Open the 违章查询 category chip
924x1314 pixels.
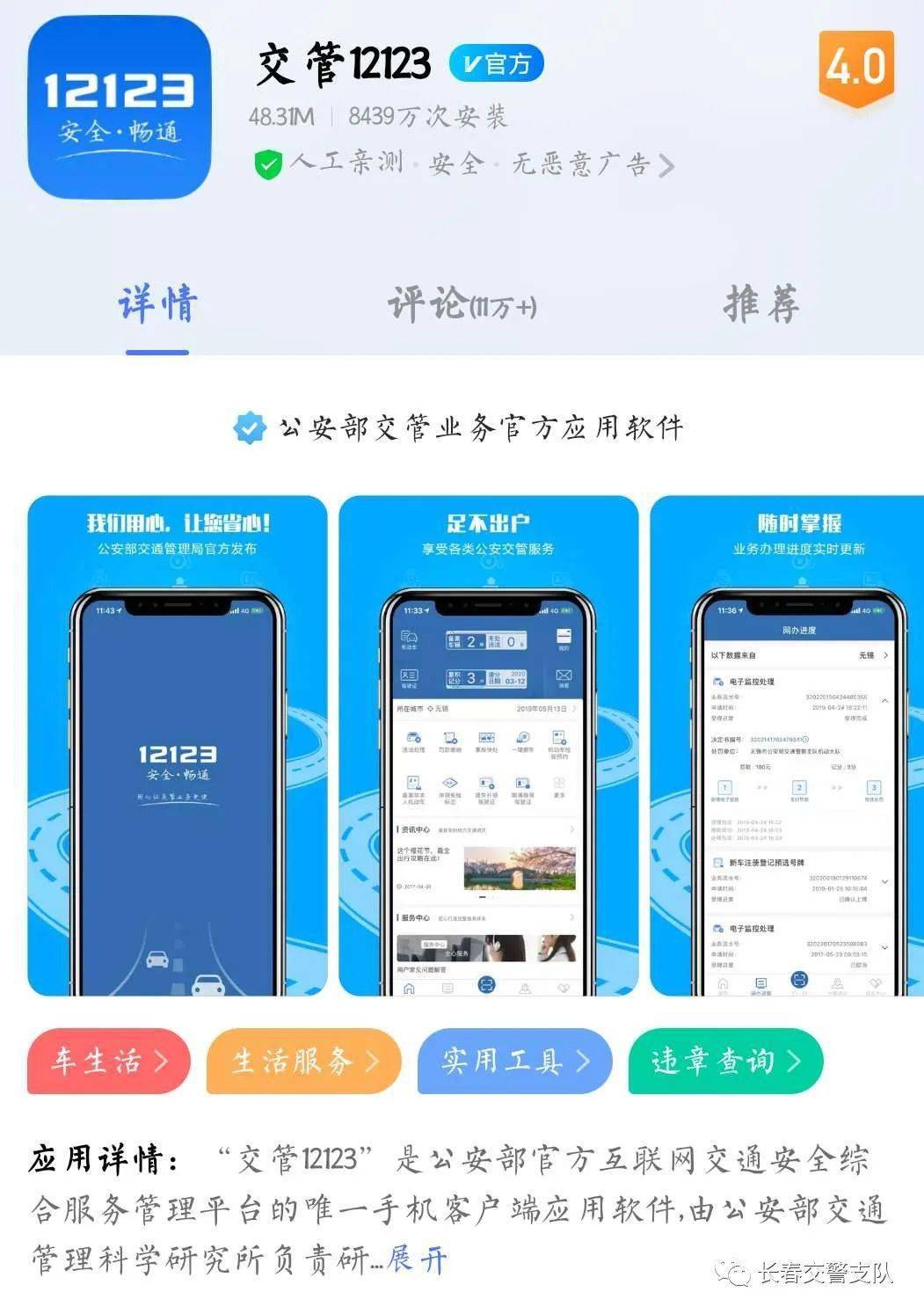[x=725, y=1061]
